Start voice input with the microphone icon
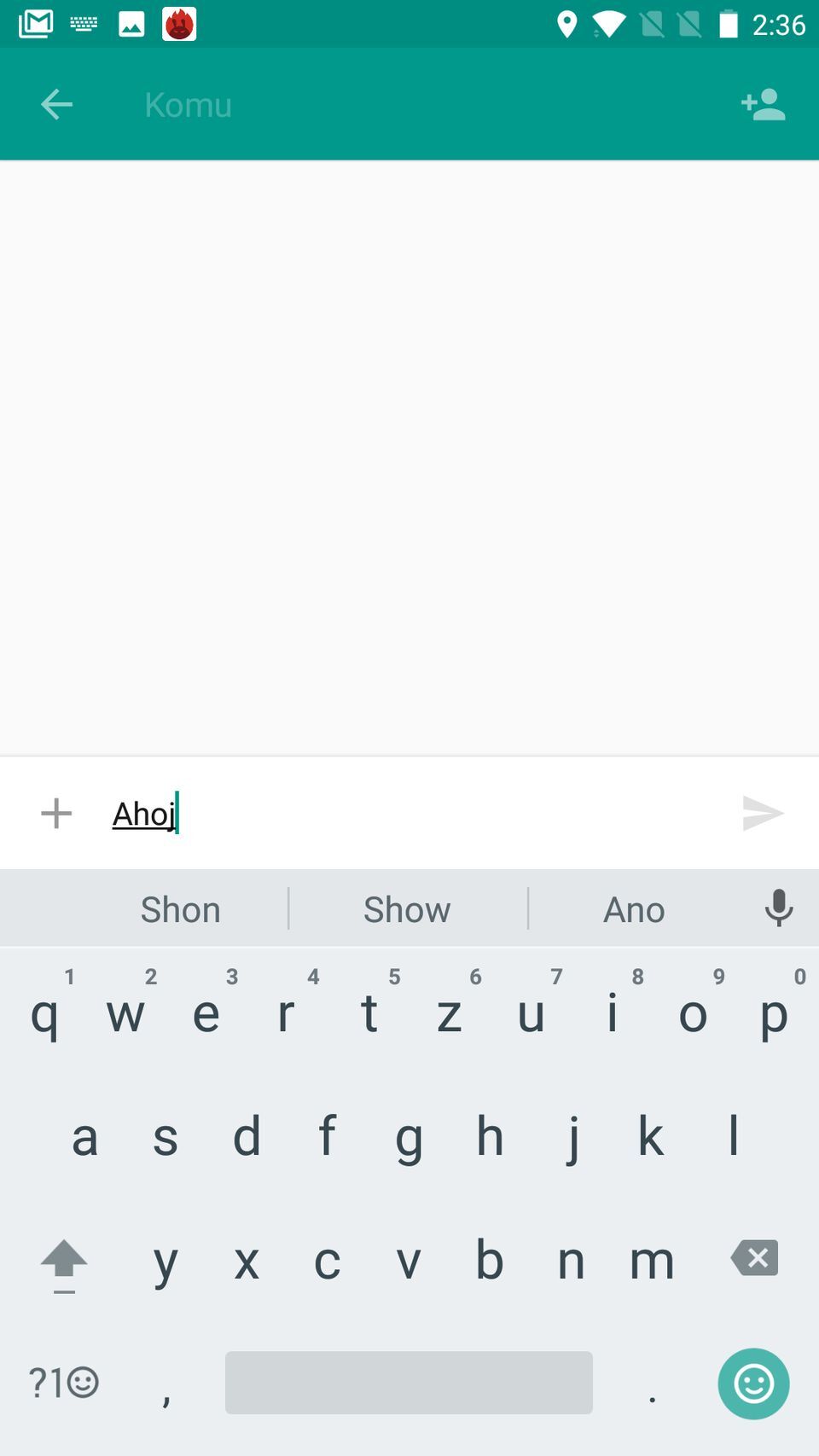 (779, 908)
